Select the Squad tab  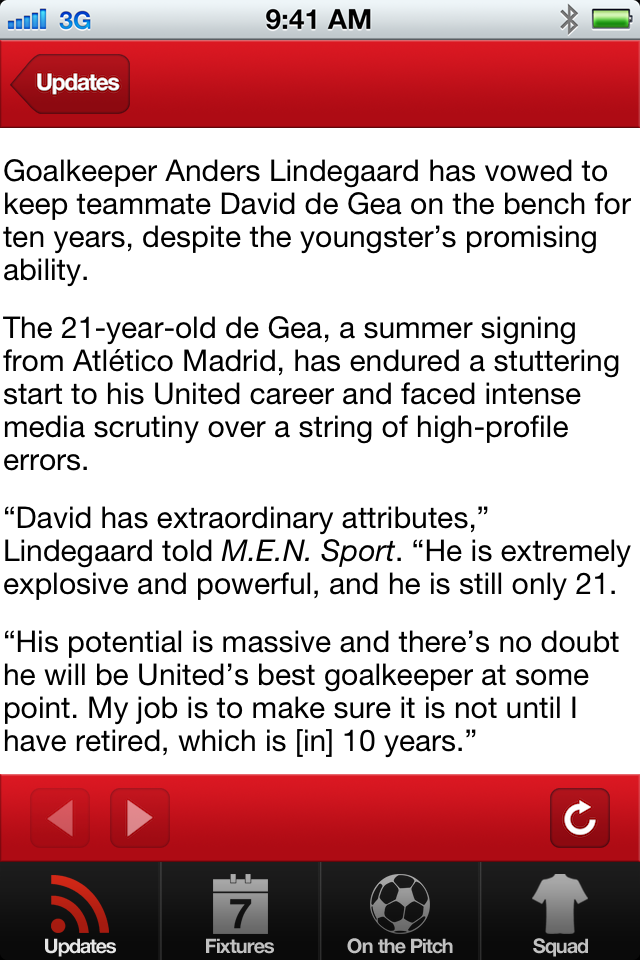tap(560, 912)
